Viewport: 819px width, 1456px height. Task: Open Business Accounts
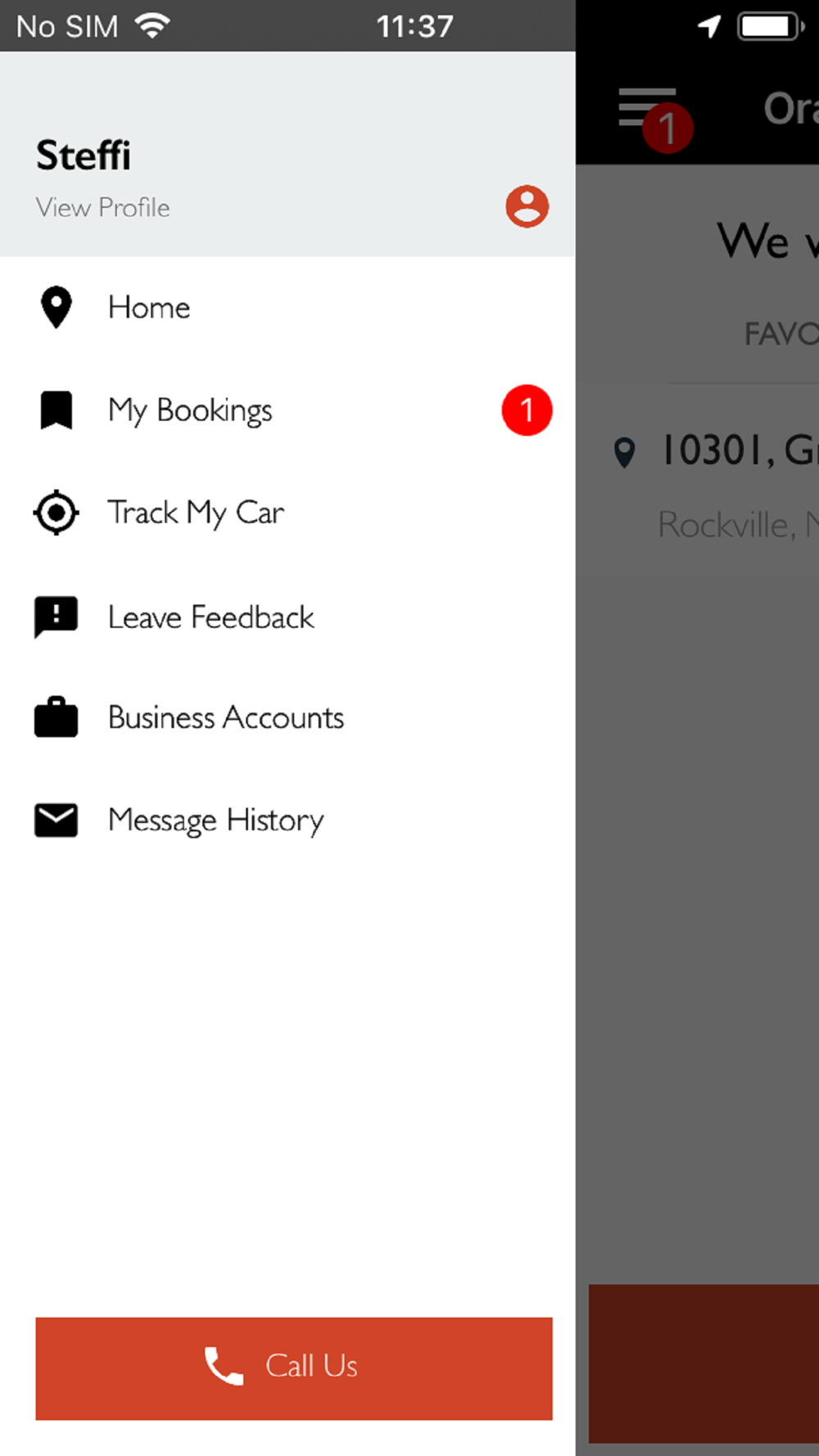(x=287, y=718)
